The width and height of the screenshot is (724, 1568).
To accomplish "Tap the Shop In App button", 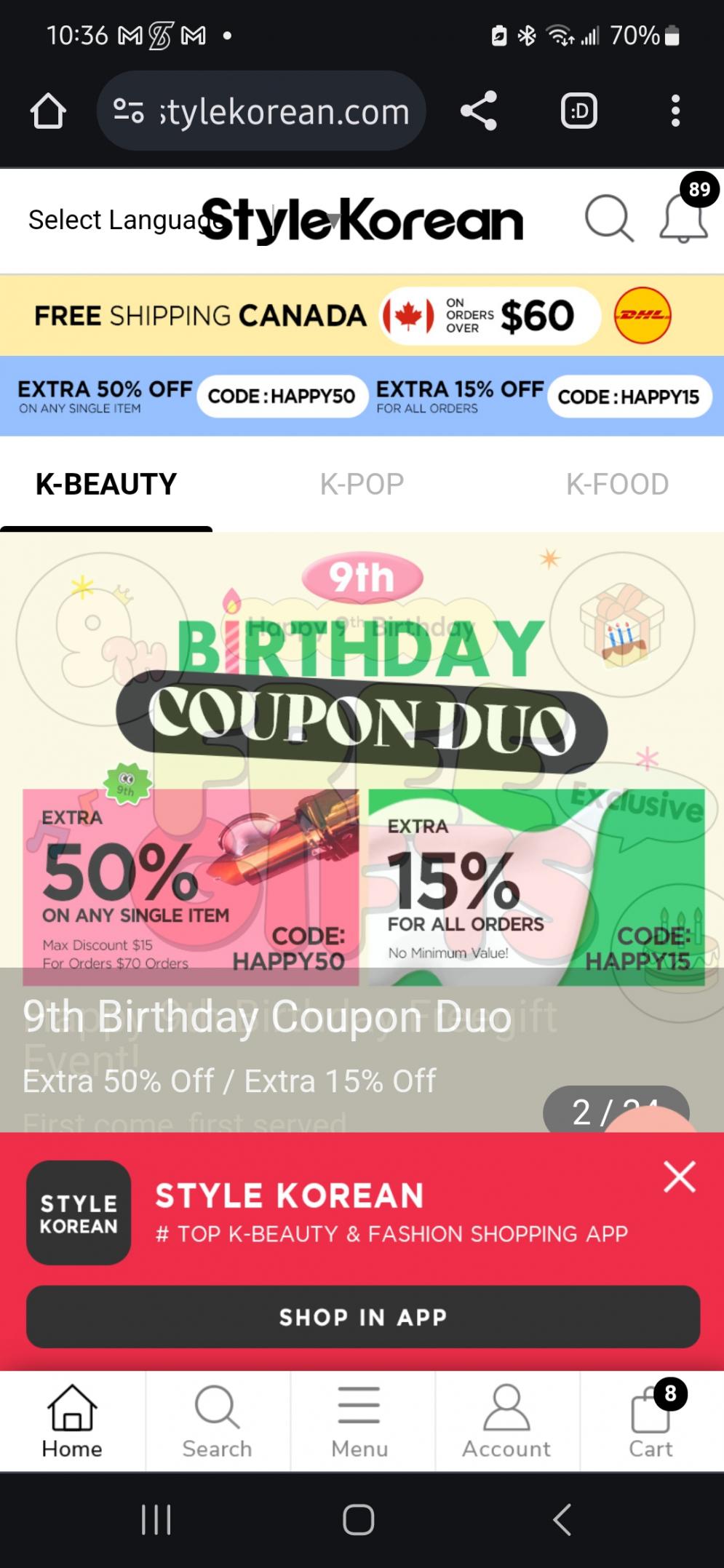I will [362, 1317].
